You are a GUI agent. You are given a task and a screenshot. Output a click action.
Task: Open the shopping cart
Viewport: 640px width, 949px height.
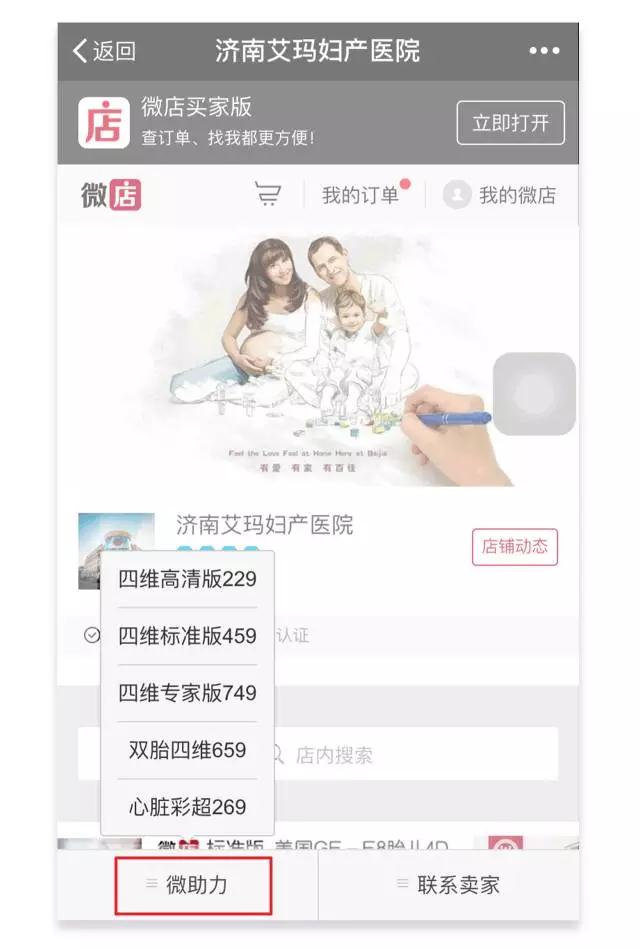pos(267,194)
